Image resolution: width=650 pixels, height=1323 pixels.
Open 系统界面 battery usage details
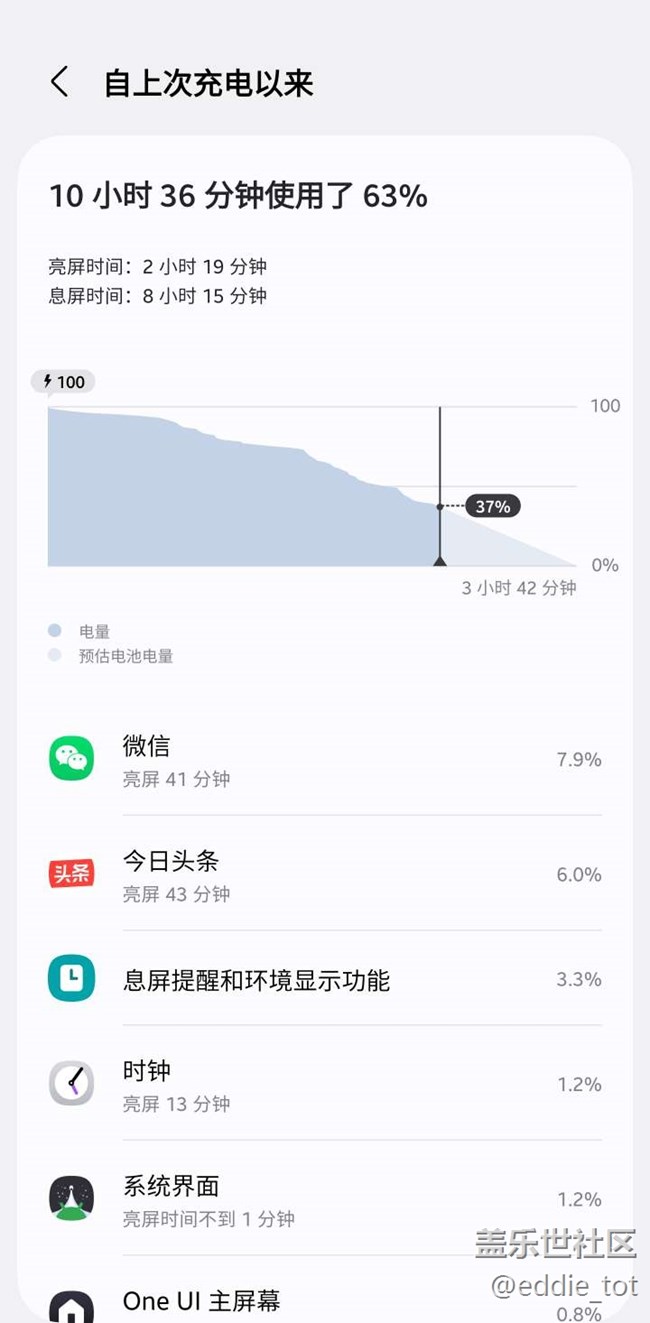(x=325, y=1199)
